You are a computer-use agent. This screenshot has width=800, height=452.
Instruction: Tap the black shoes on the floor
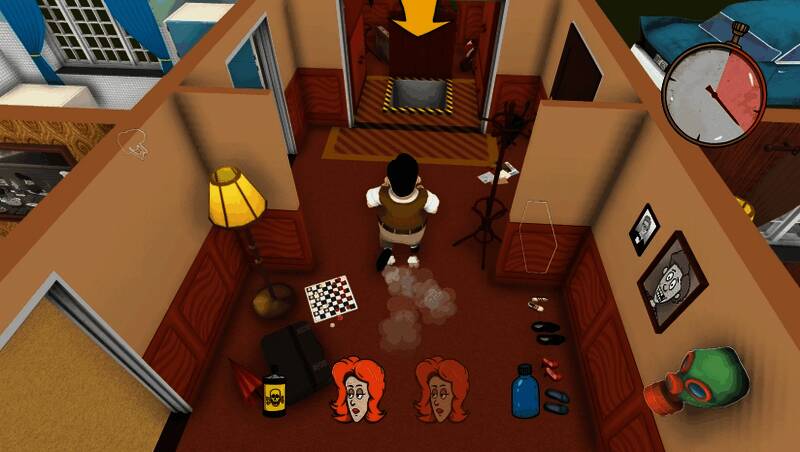547,332
